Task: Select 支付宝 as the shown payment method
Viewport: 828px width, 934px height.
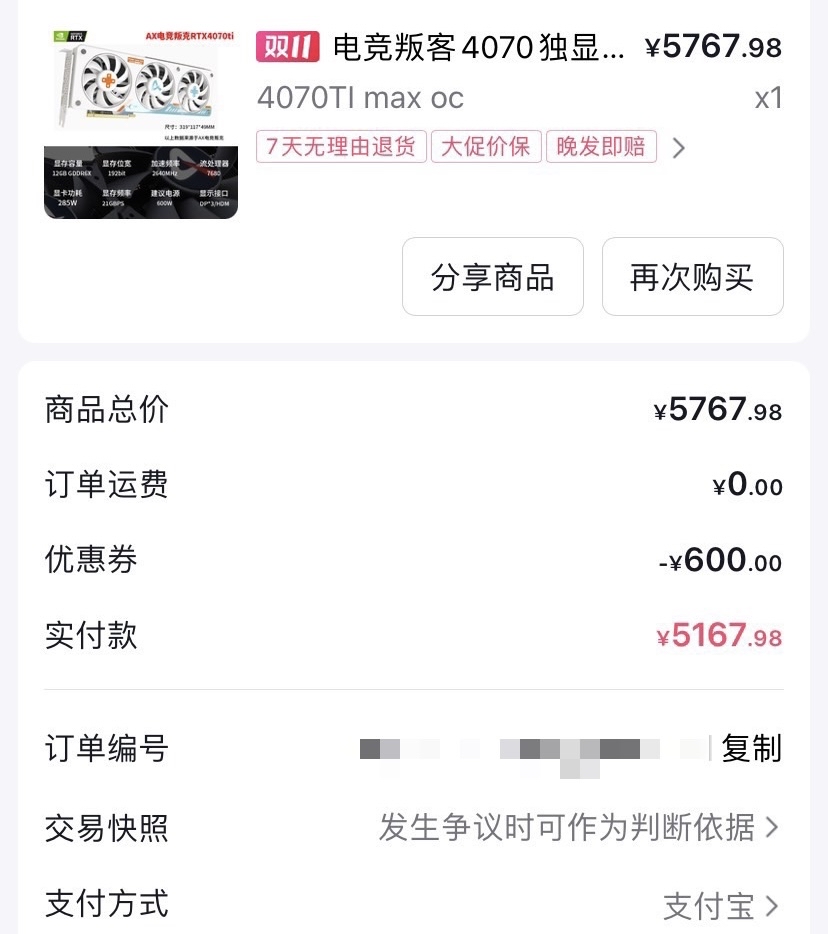Action: (x=712, y=905)
